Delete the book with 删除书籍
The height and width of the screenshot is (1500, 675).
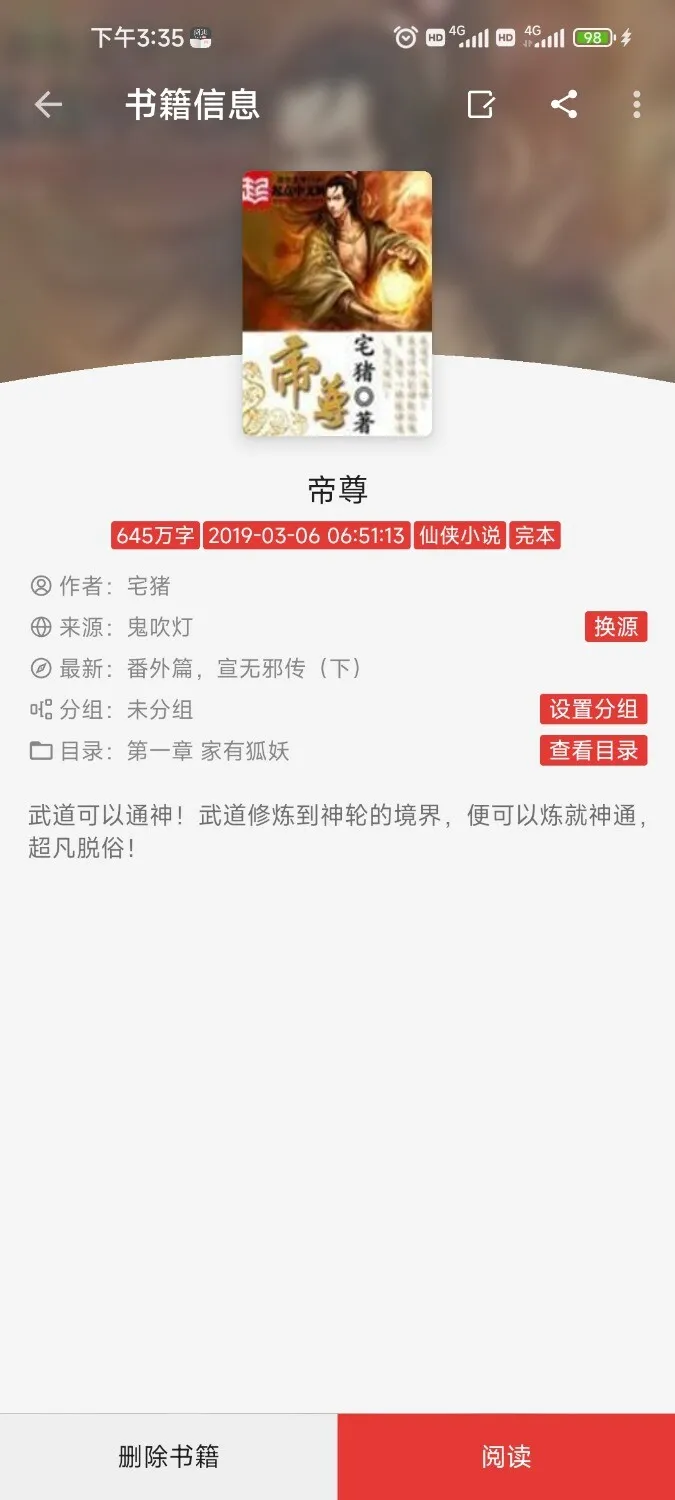[168, 1456]
